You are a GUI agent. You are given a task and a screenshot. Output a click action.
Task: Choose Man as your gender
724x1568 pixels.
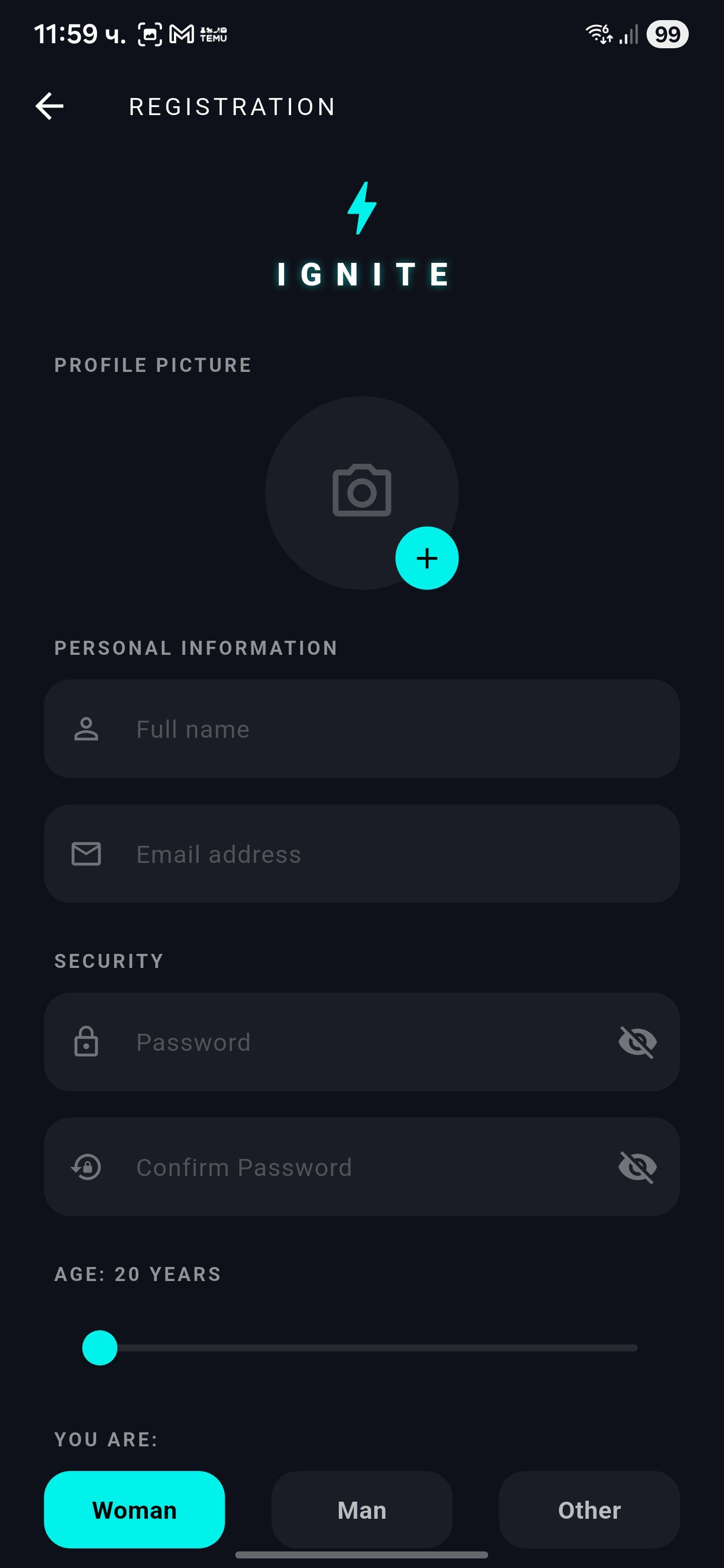pyautogui.click(x=361, y=1510)
